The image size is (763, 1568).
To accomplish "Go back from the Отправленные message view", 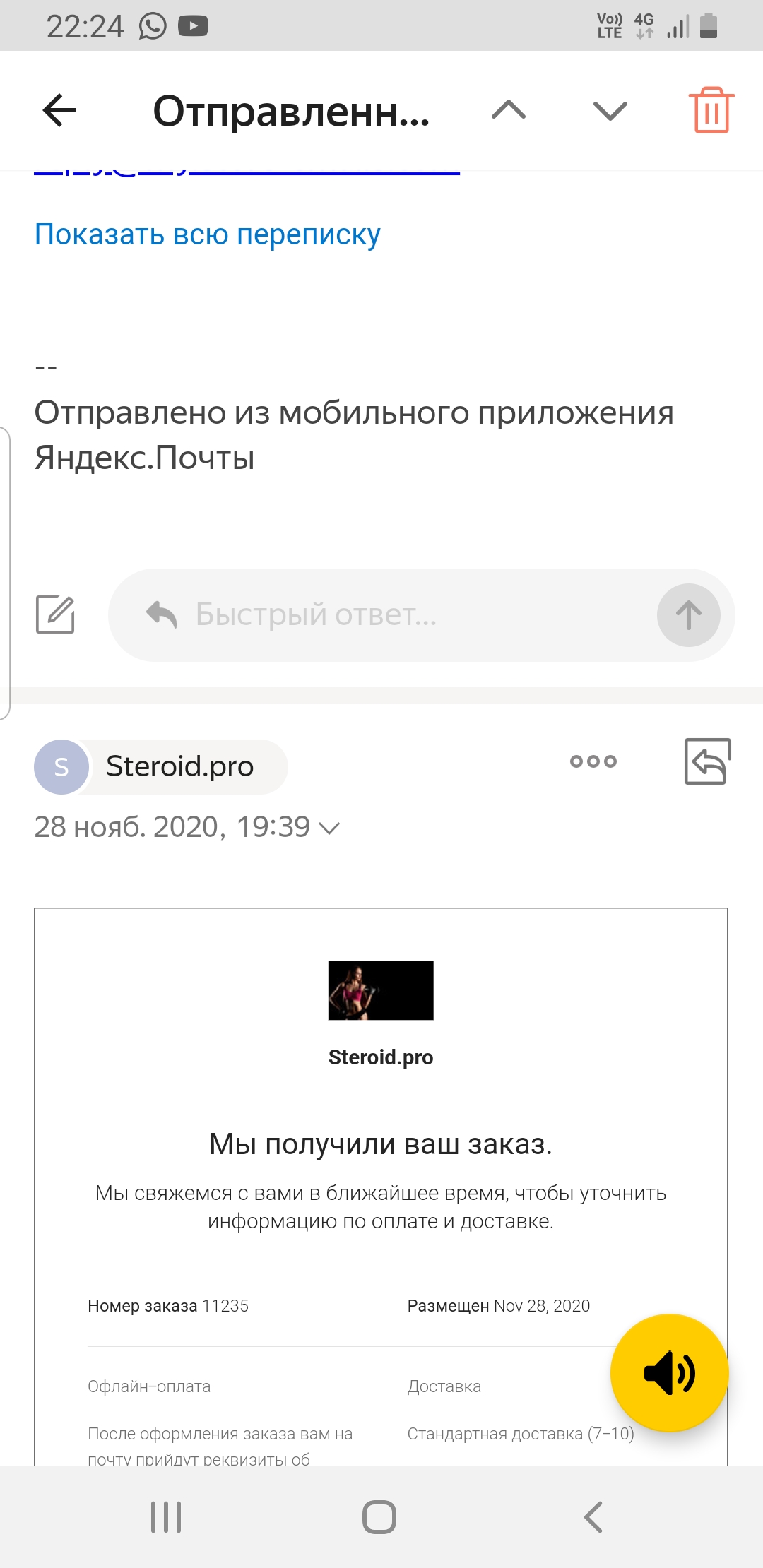I will click(x=59, y=111).
